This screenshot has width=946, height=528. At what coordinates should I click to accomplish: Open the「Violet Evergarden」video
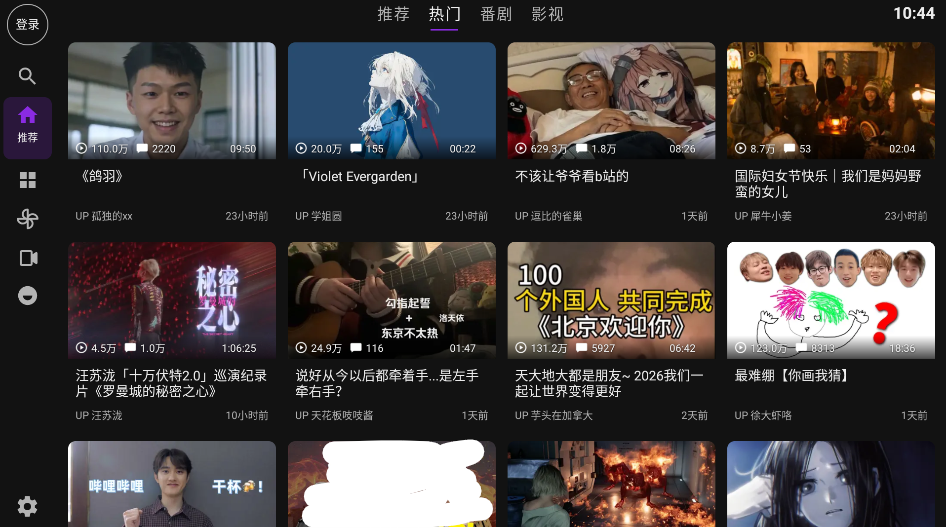(x=391, y=100)
